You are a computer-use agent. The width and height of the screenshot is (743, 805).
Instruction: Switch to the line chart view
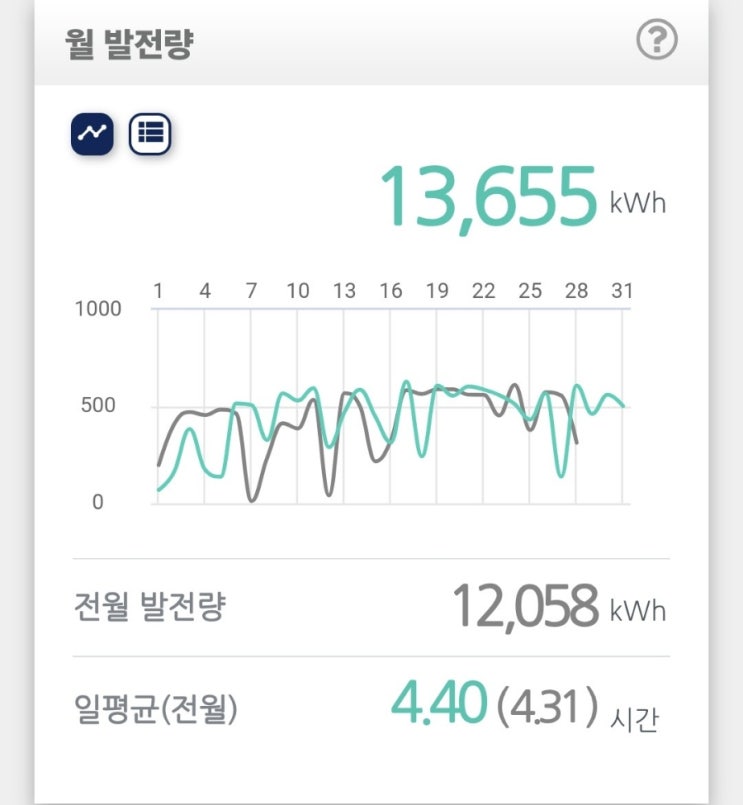coord(92,133)
